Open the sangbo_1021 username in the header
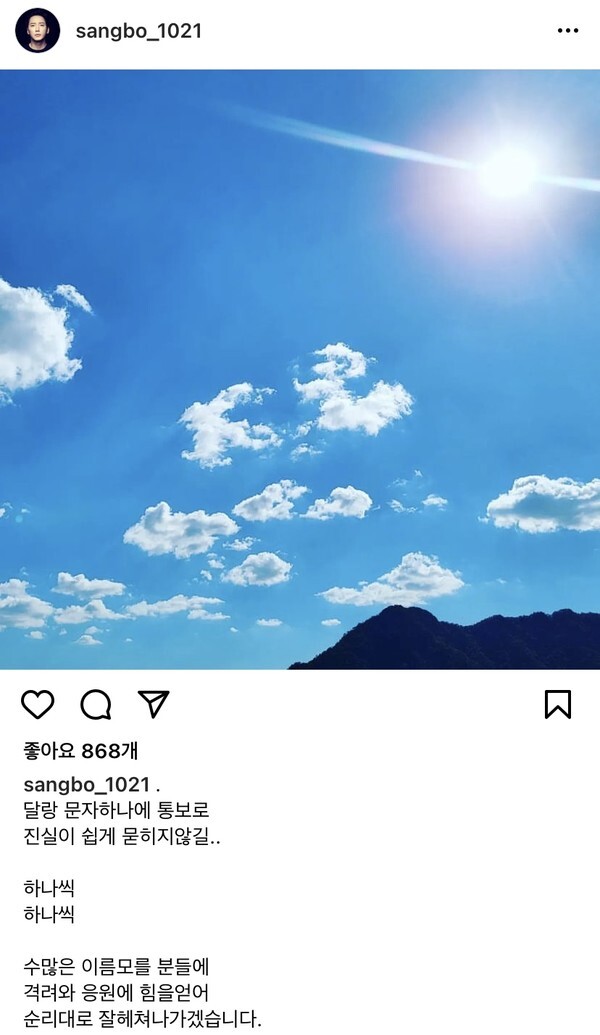This screenshot has width=600, height=1035. pyautogui.click(x=139, y=31)
